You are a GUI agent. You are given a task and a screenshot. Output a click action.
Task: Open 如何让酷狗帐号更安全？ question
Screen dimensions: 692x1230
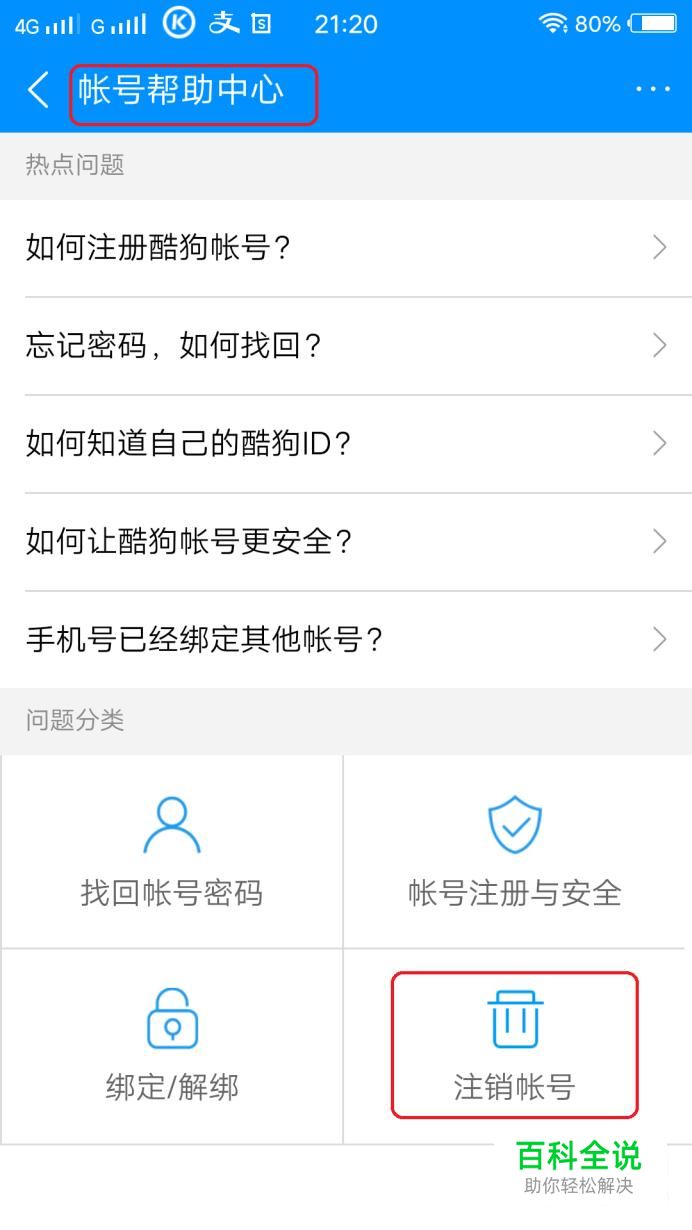click(346, 542)
